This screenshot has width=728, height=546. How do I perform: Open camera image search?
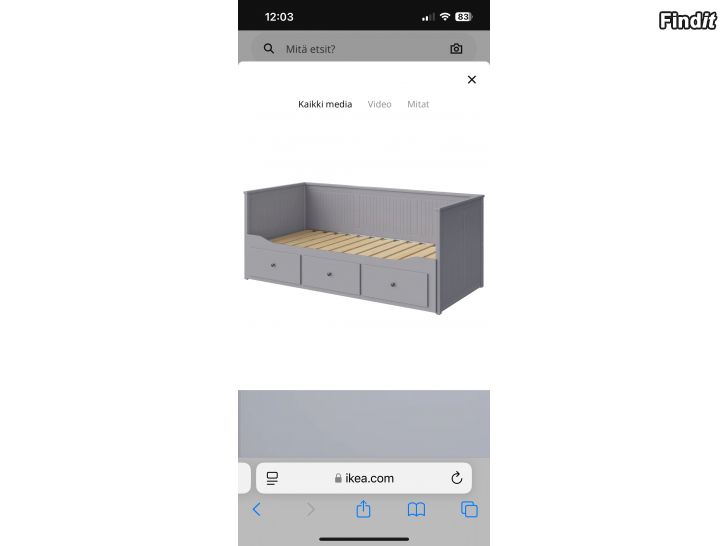(456, 49)
